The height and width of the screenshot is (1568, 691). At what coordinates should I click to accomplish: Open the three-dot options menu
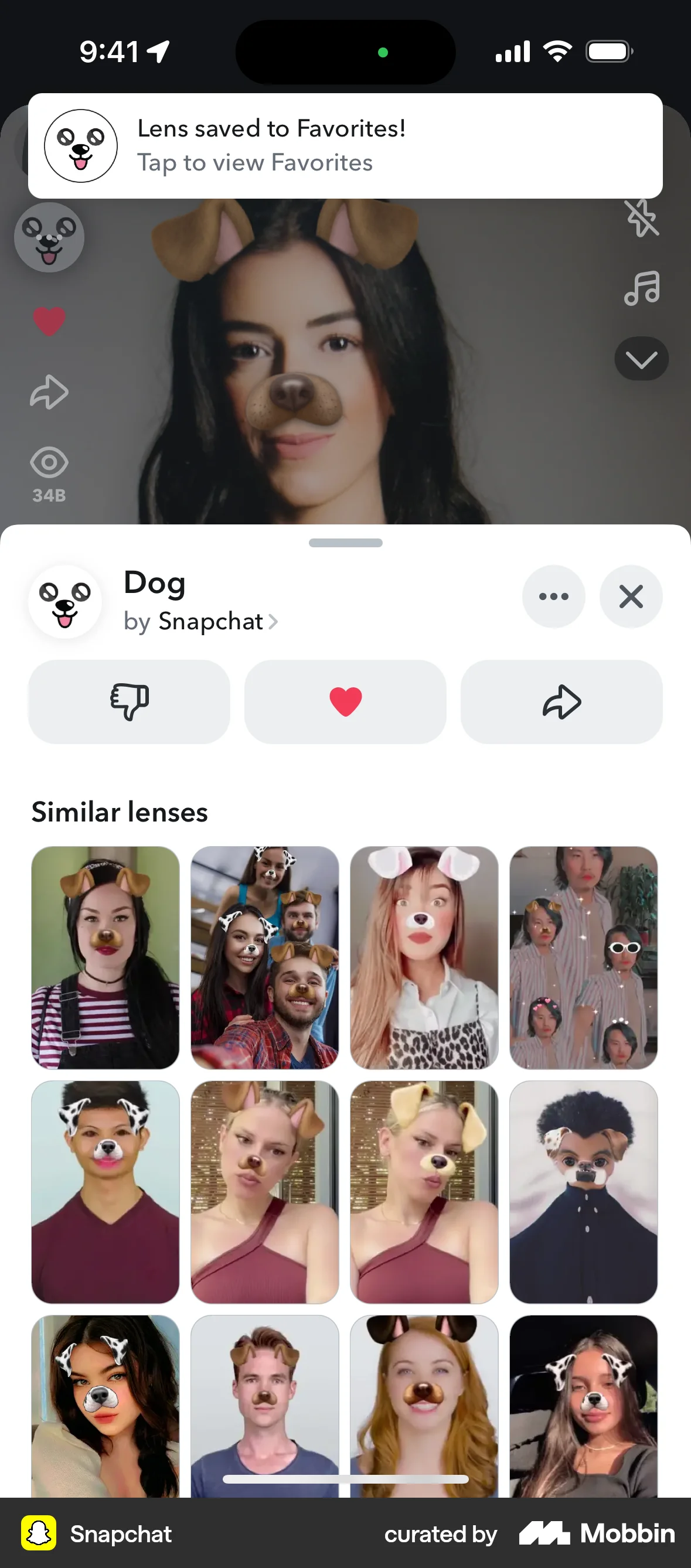(x=553, y=596)
